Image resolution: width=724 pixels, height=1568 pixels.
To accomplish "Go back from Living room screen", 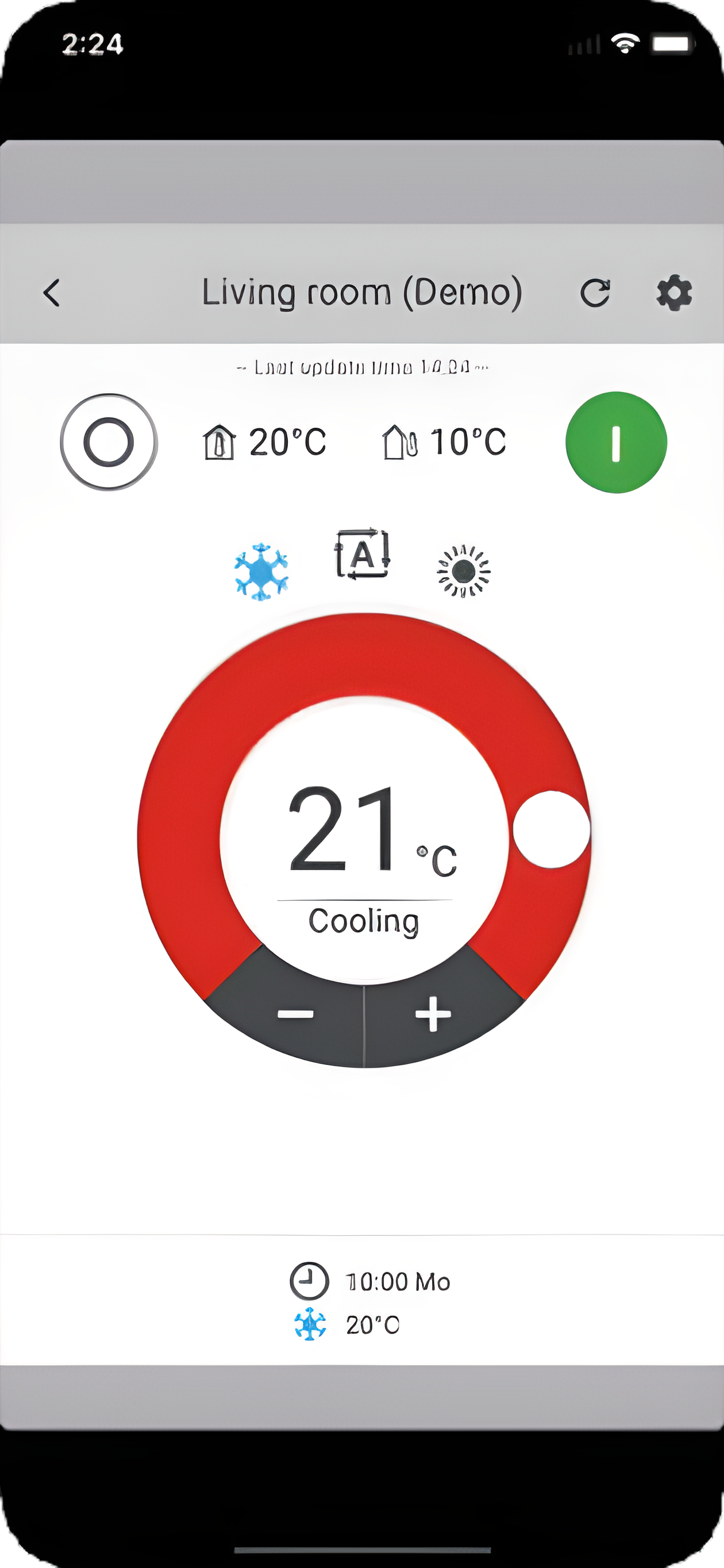I will tap(52, 293).
